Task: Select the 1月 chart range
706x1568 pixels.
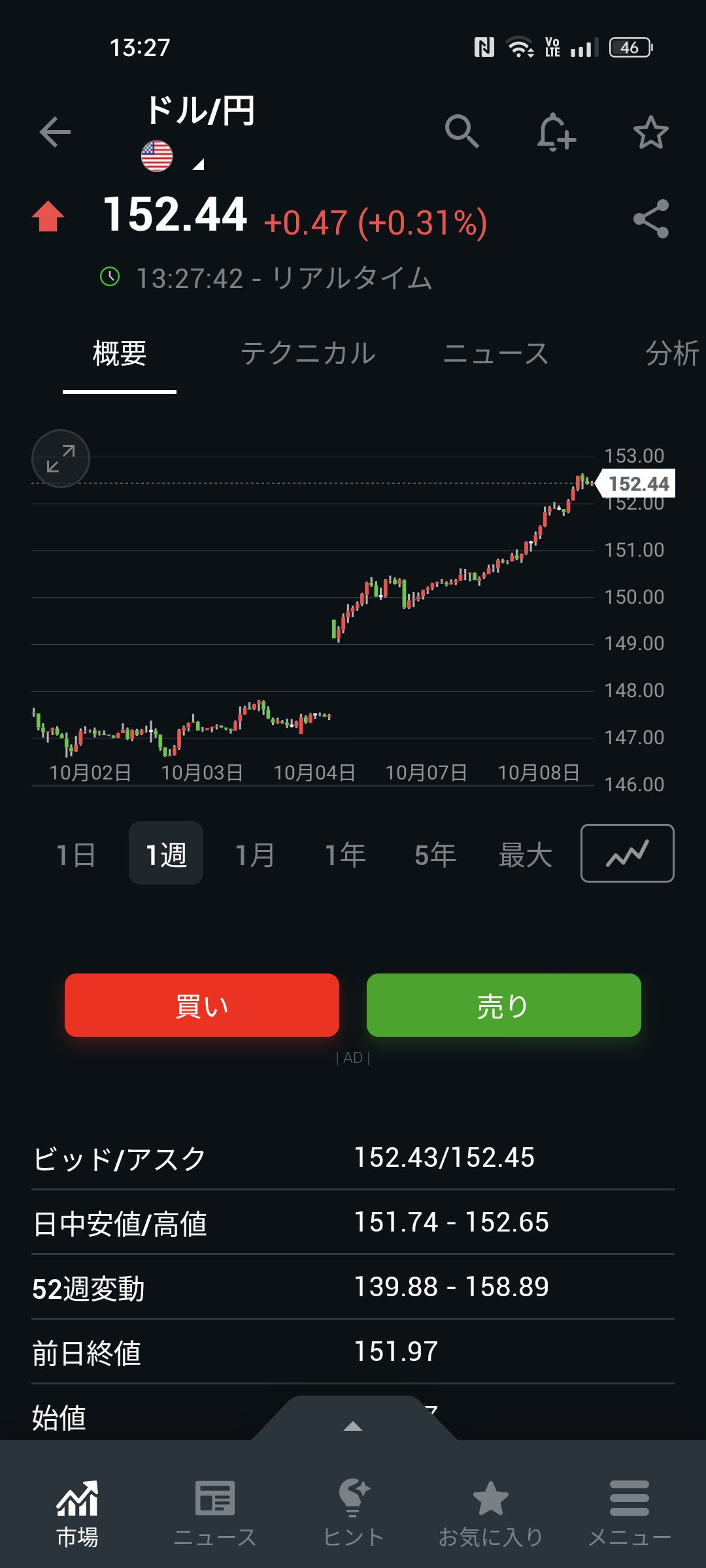Action: pyautogui.click(x=255, y=855)
